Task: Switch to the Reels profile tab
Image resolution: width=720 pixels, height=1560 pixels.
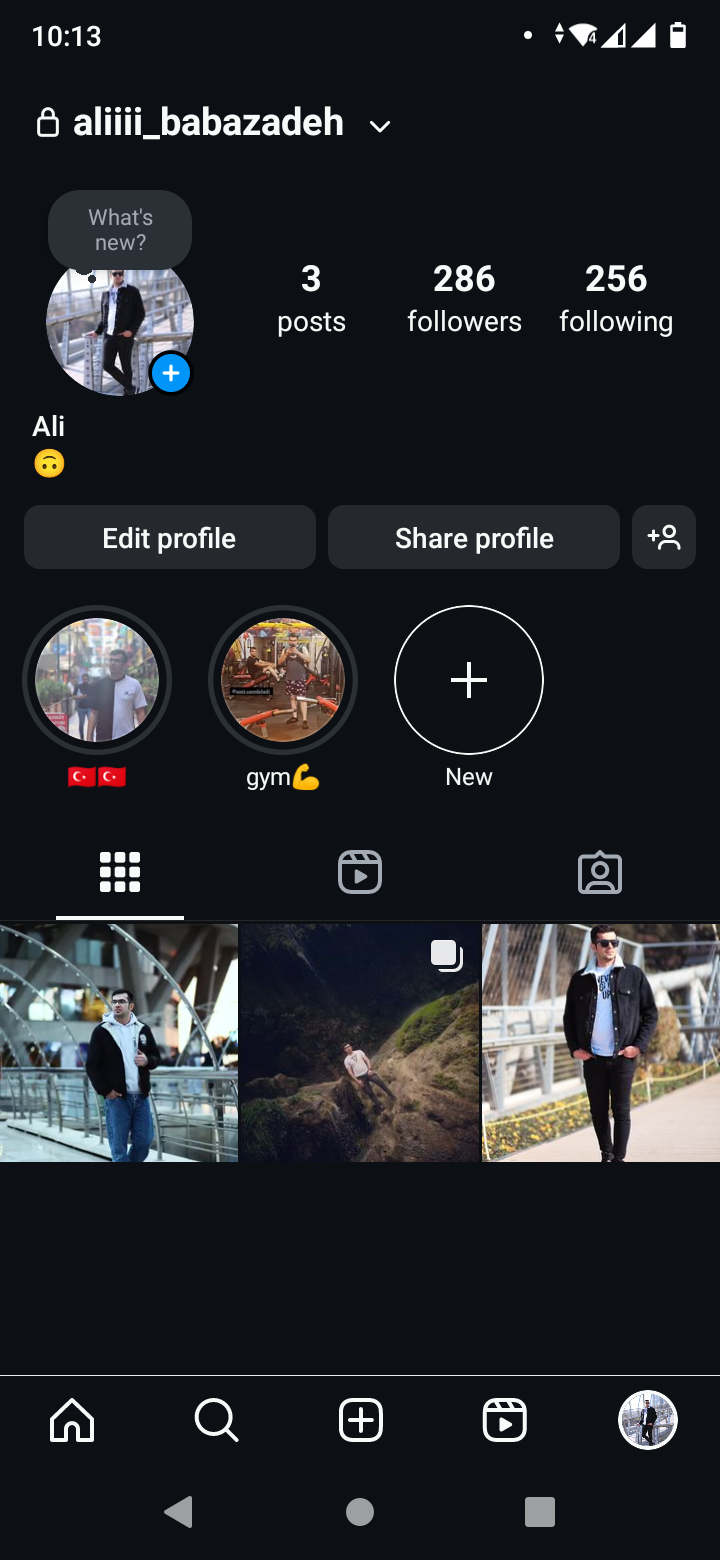Action: pos(360,872)
